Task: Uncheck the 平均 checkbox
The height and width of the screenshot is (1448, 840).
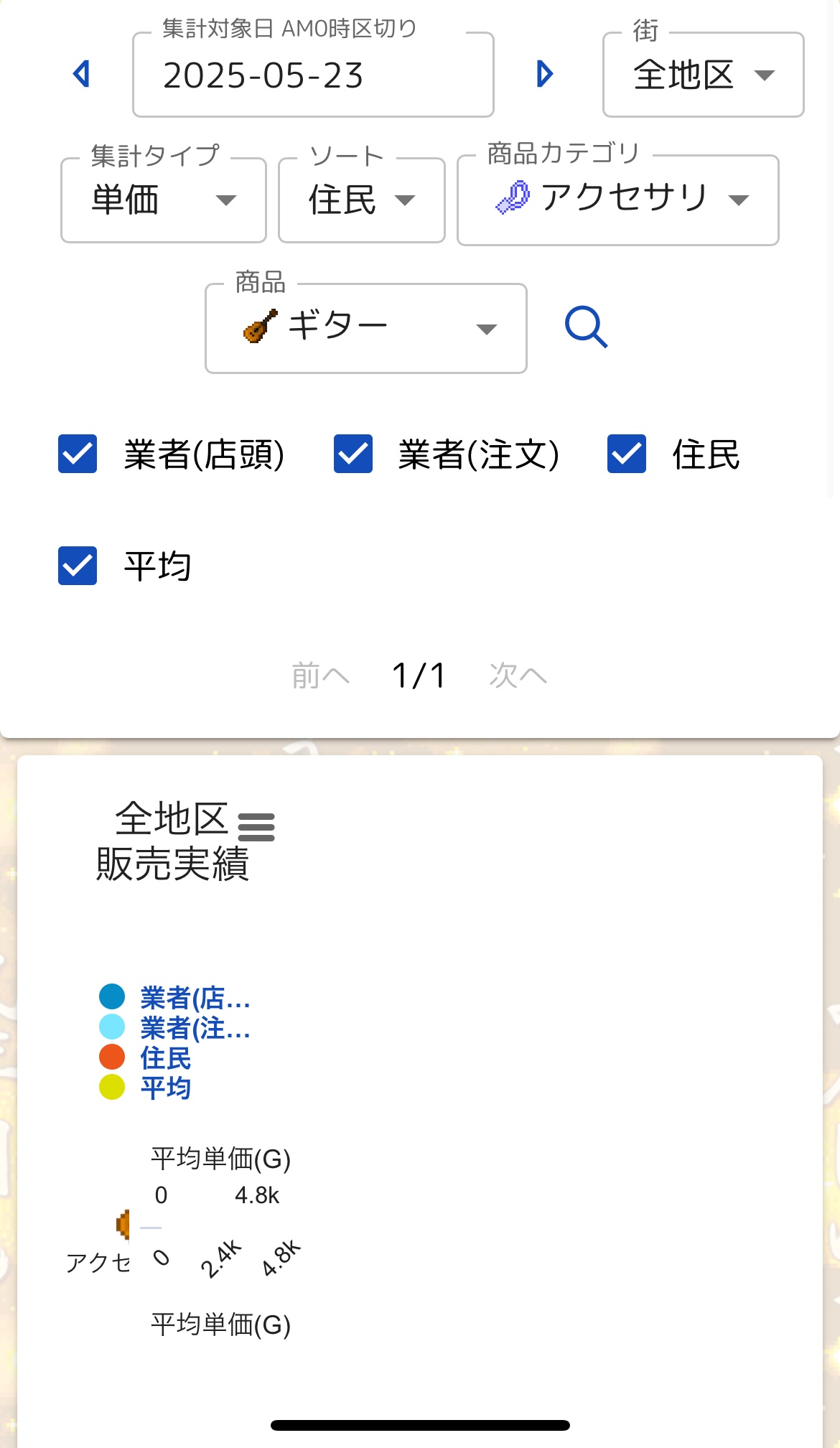Action: (78, 566)
